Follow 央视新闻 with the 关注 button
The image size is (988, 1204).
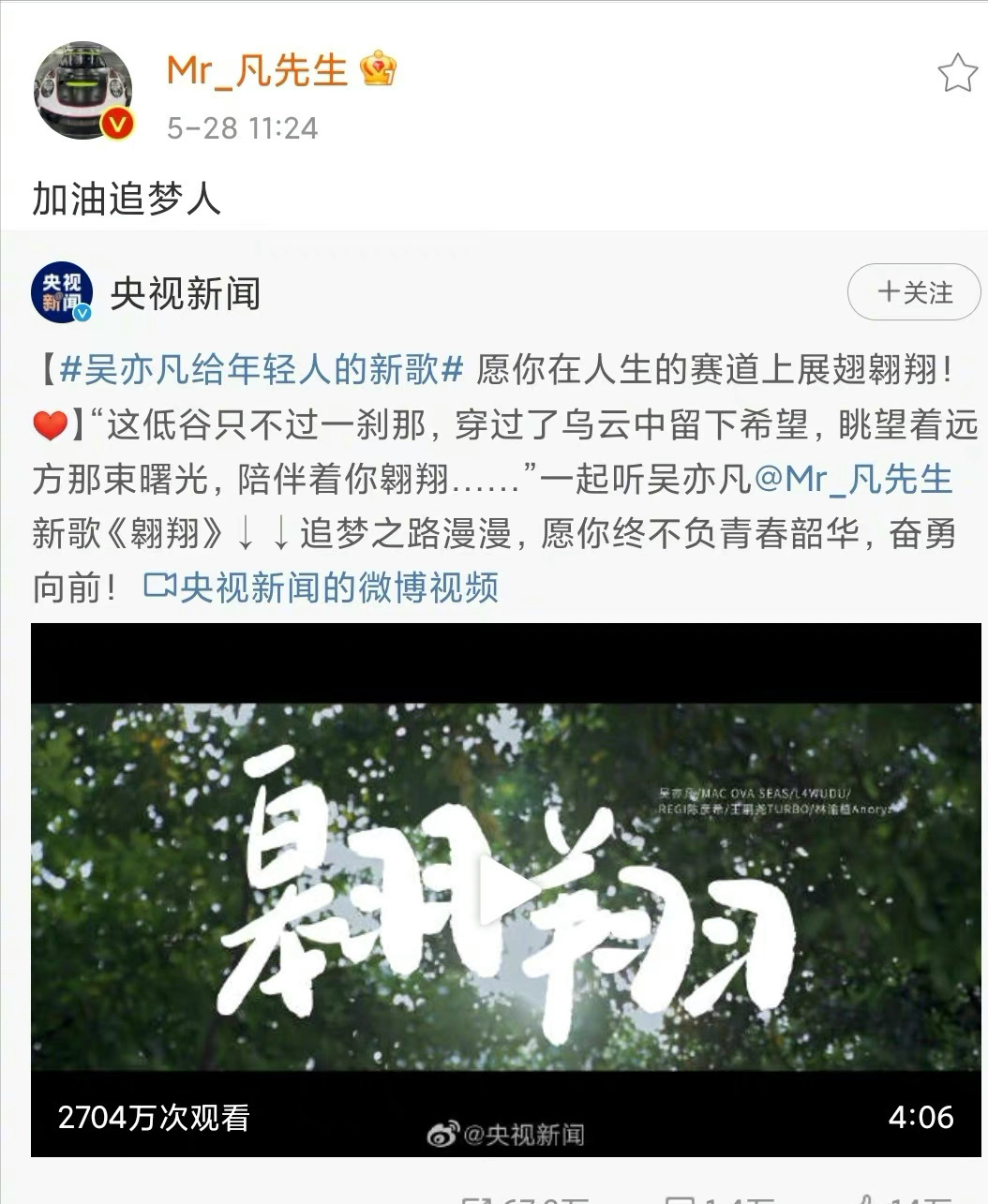(x=914, y=292)
